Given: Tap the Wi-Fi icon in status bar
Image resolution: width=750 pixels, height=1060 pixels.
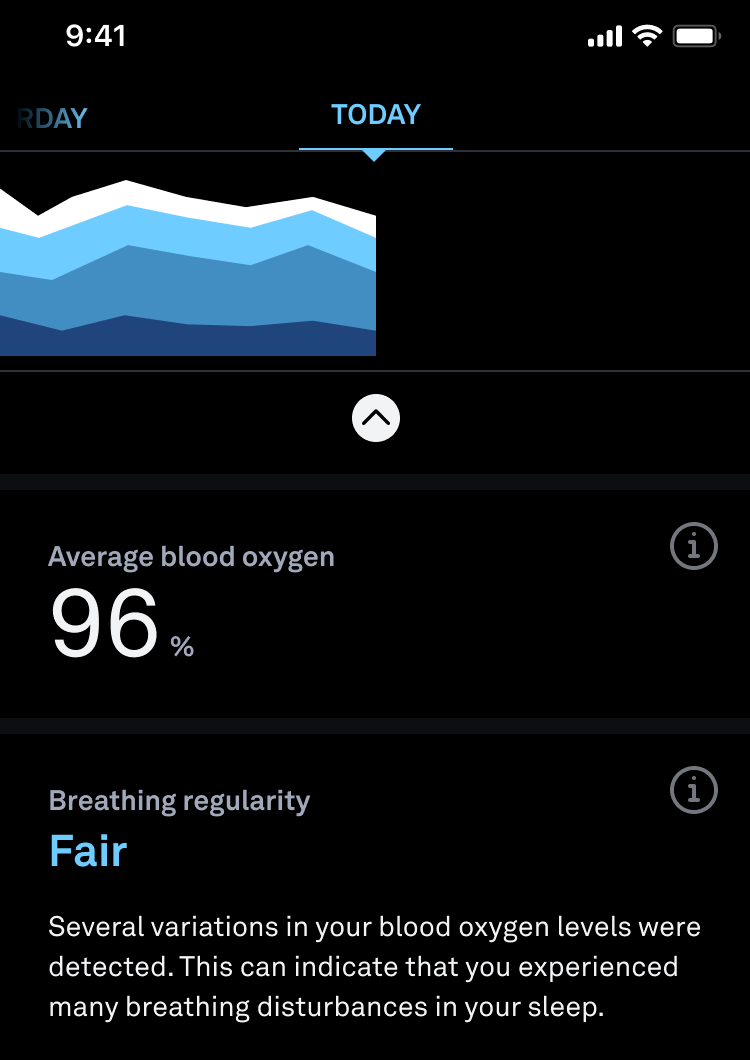Looking at the screenshot, I should [646, 36].
